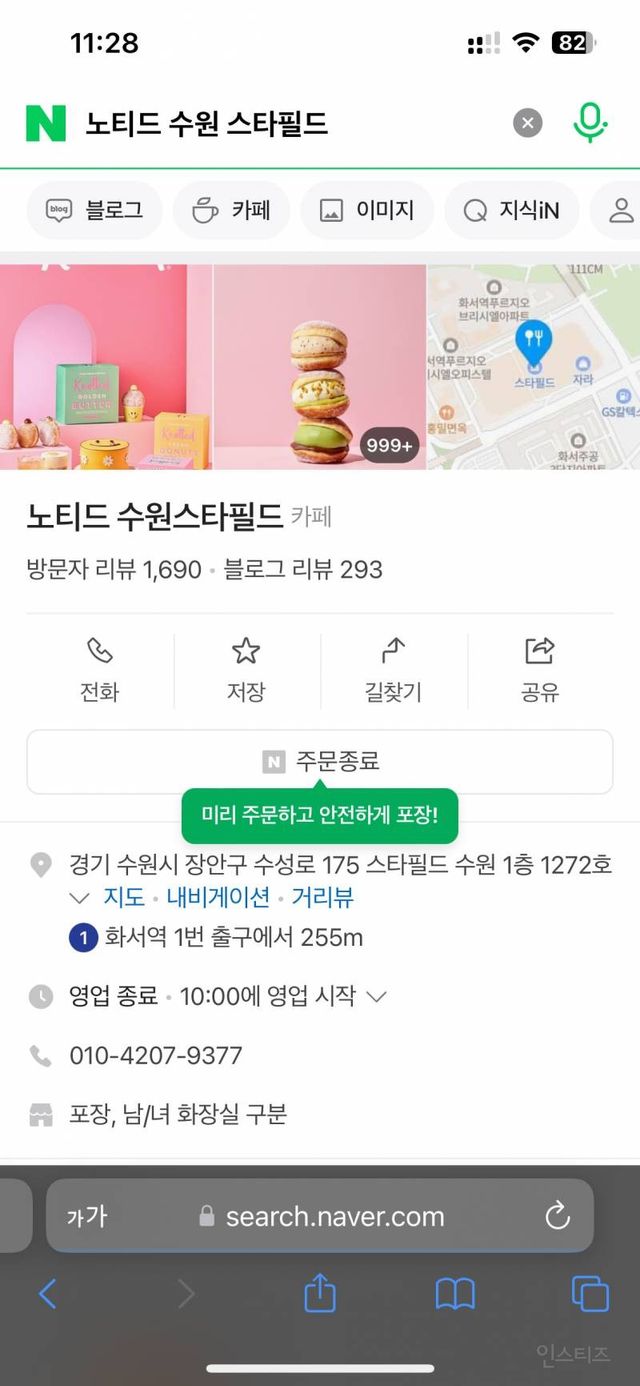
Task: Launch 내비게이션 for this address
Action: click(218, 897)
